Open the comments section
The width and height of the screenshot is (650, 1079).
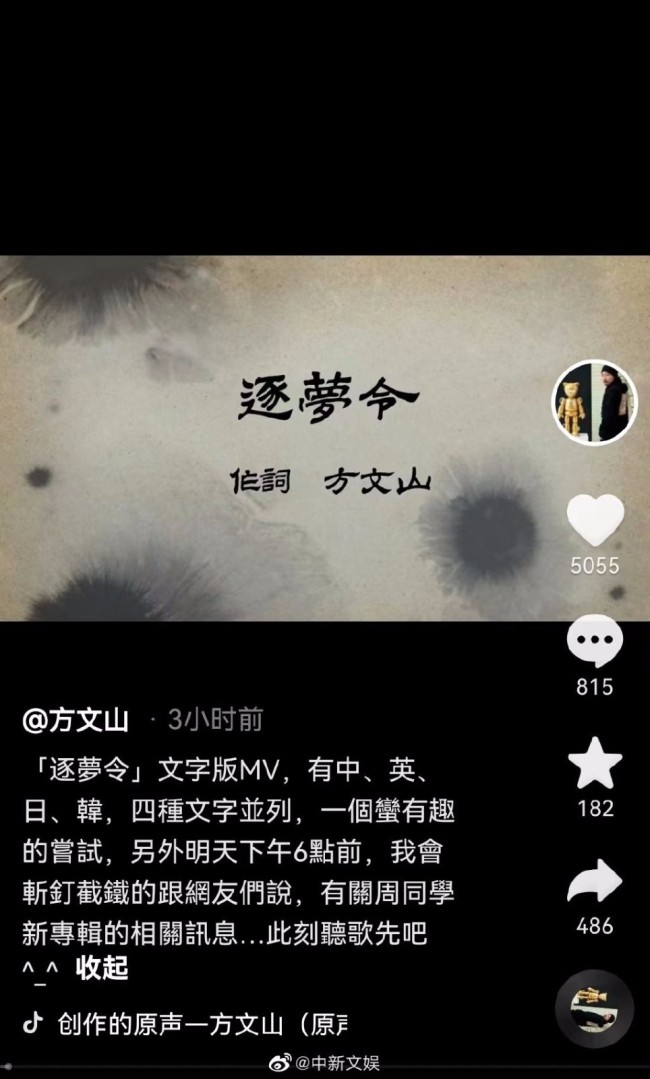(595, 643)
